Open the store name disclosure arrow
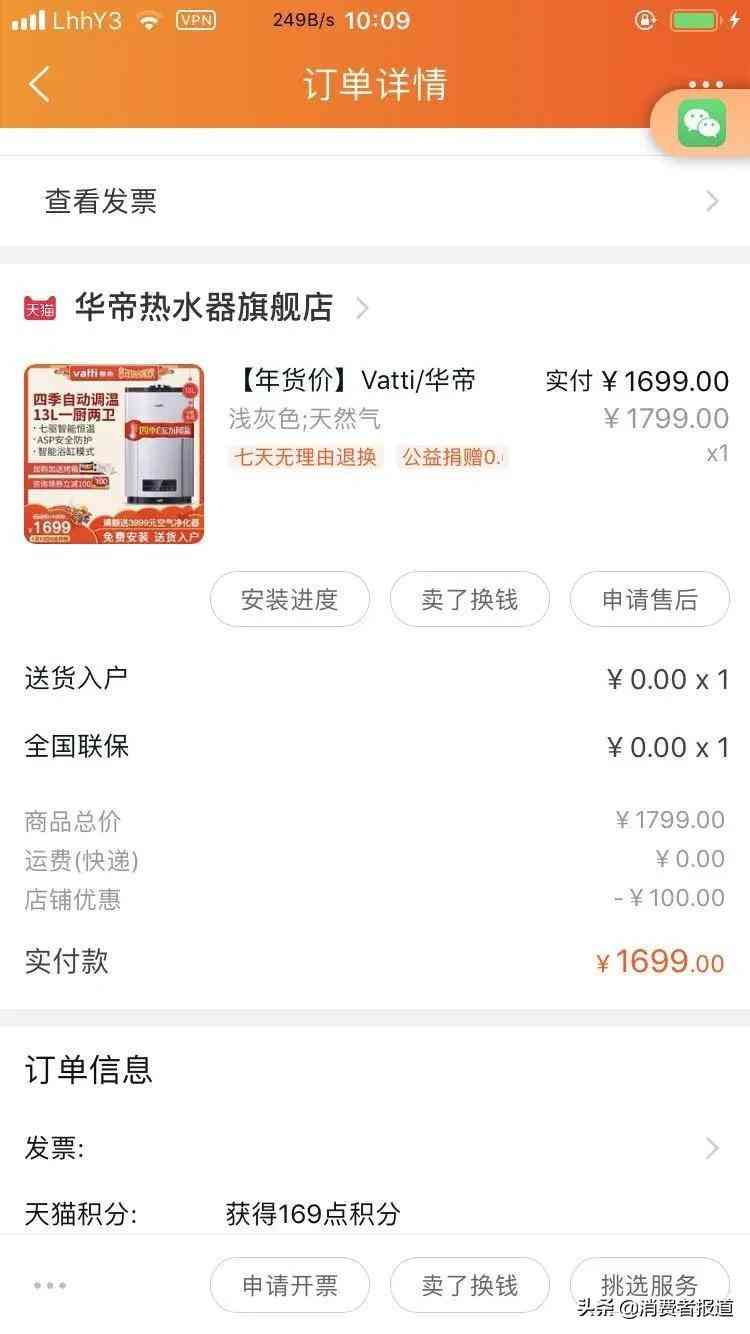750x1334 pixels. (362, 308)
